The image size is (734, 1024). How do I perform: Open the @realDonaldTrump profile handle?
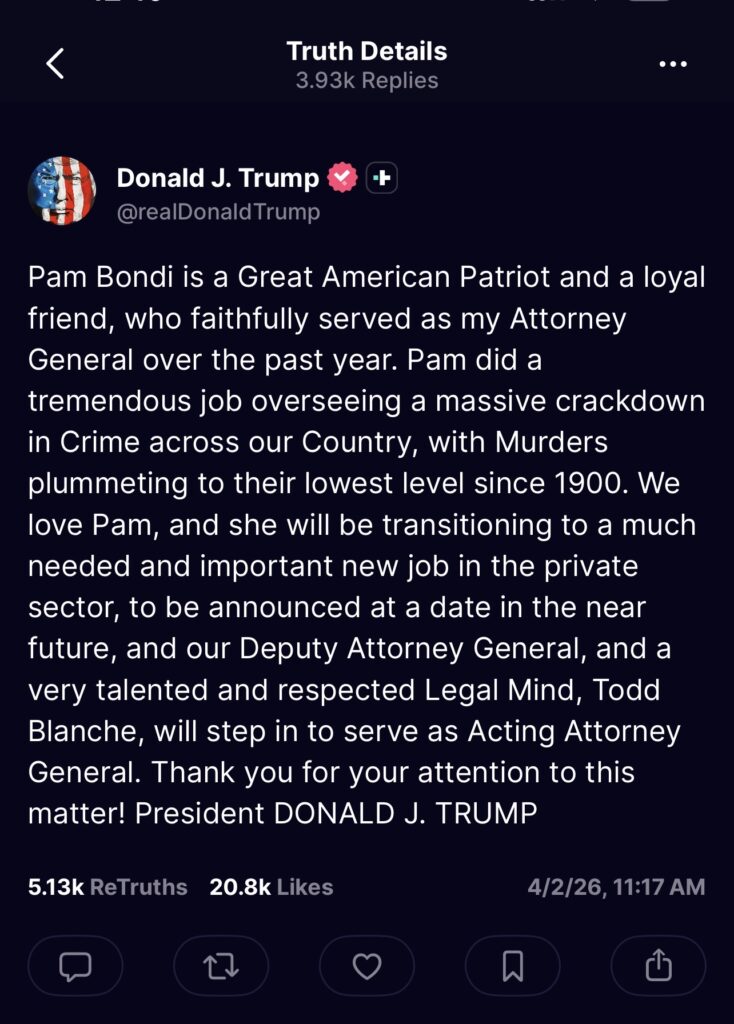coord(218,212)
